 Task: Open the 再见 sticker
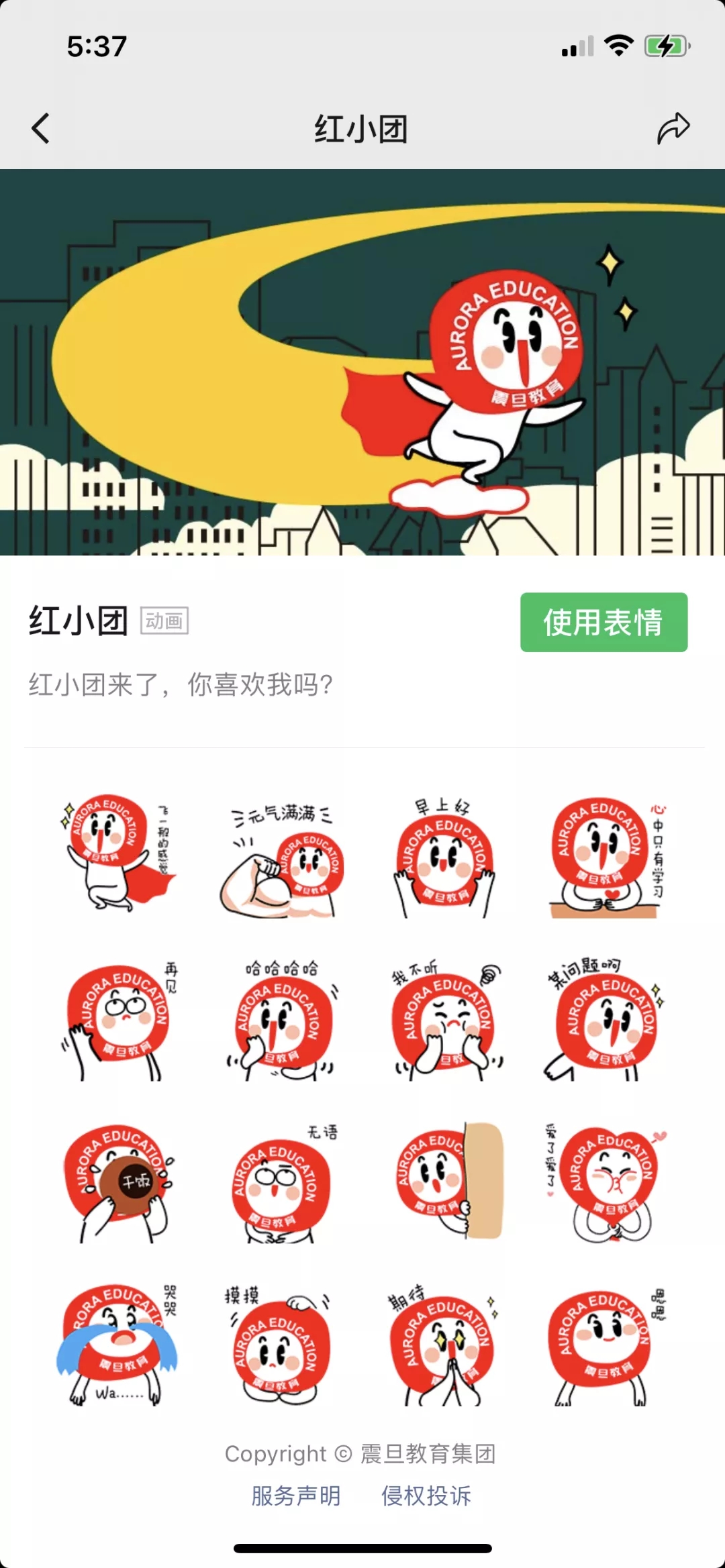pyautogui.click(x=118, y=1021)
